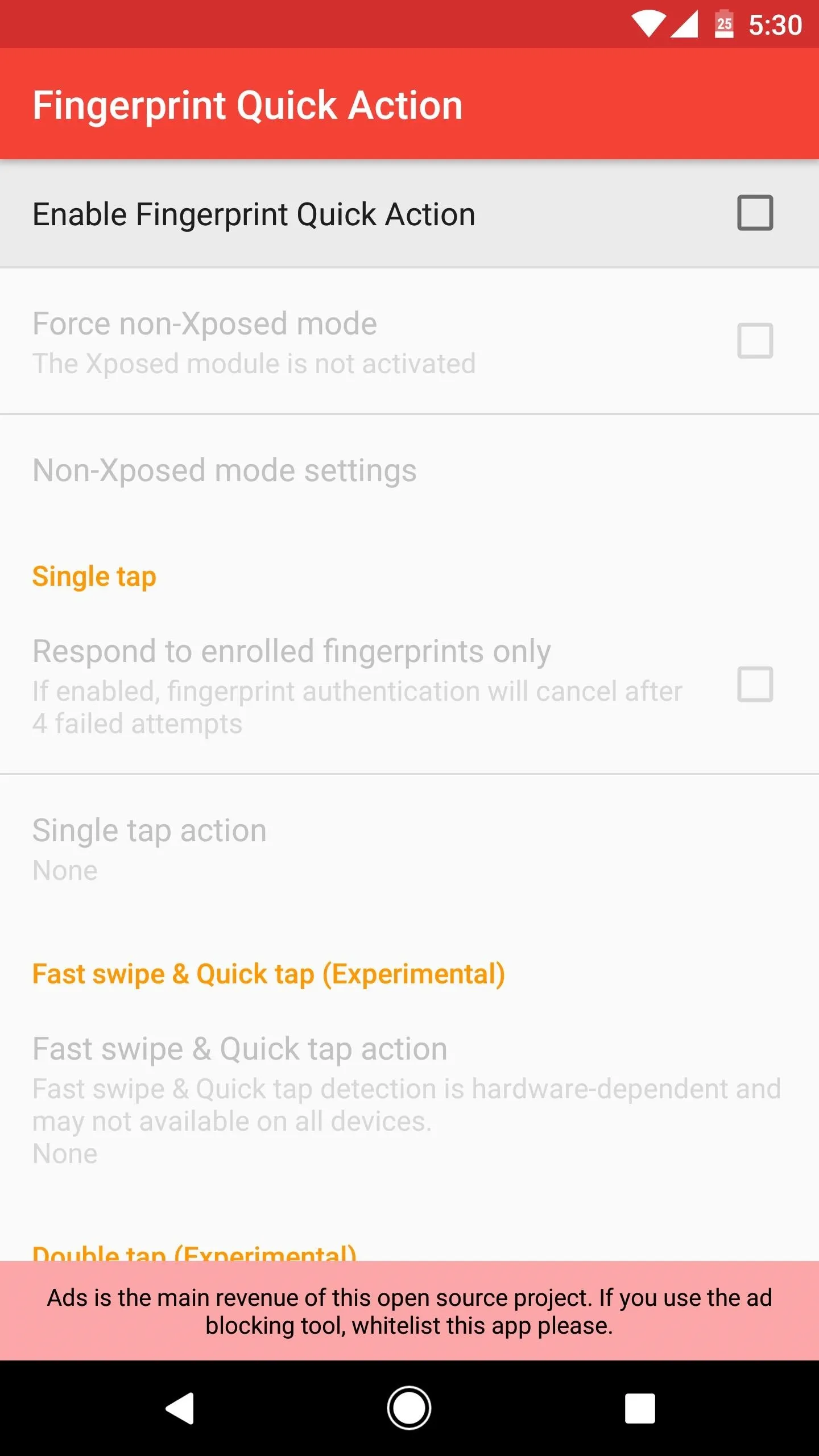Go to the home screen

coord(409,1408)
